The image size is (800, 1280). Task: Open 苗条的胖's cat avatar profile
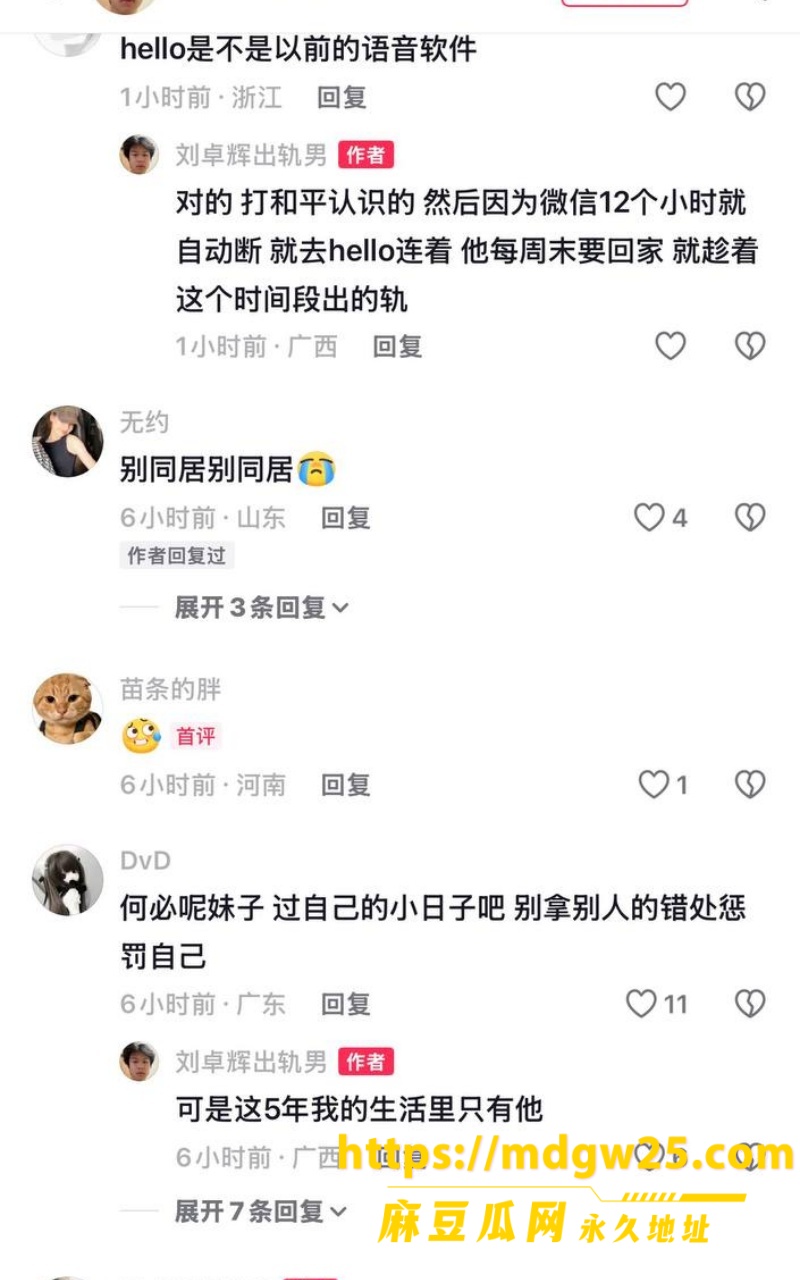tap(68, 708)
